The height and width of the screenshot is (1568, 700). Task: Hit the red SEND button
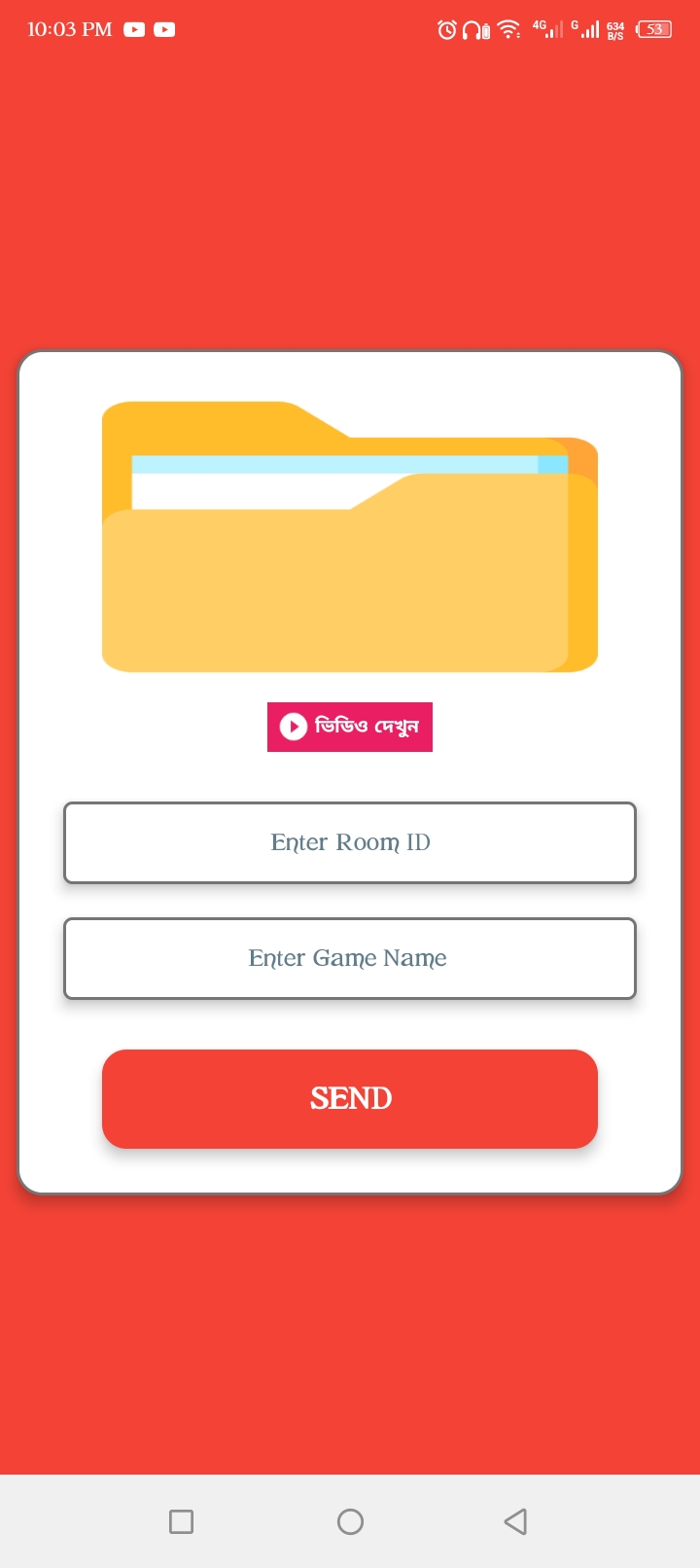(x=350, y=1098)
